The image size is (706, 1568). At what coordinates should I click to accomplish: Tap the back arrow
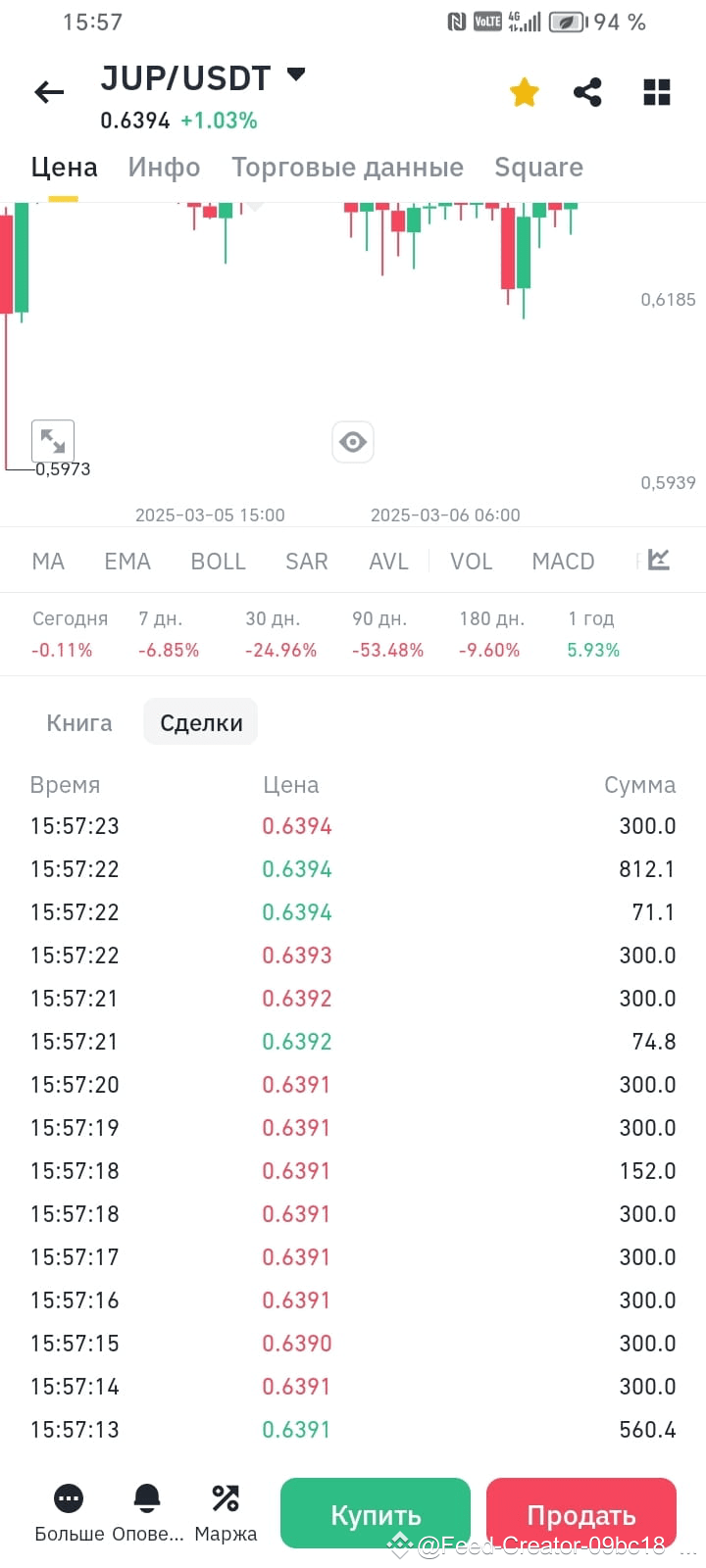tap(48, 91)
